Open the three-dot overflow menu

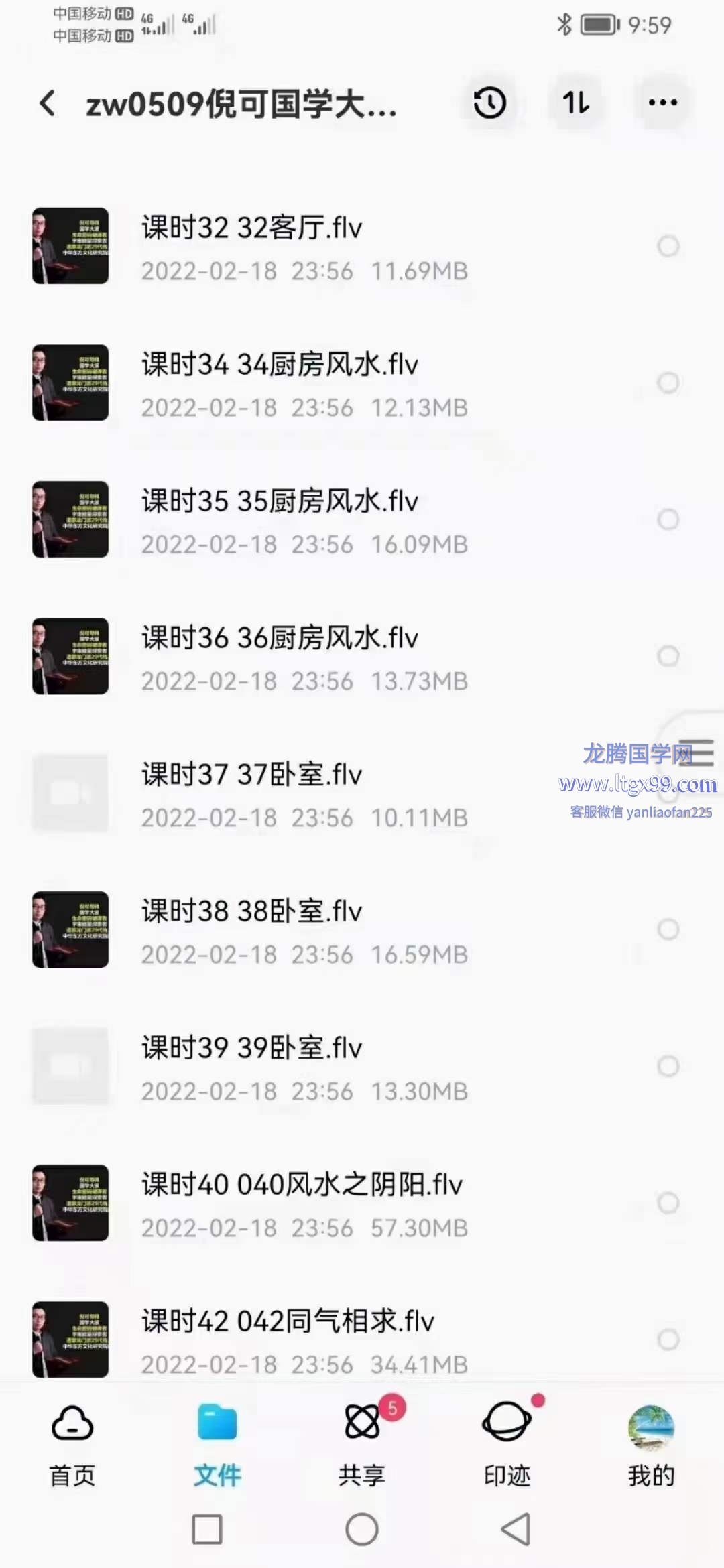tap(662, 103)
